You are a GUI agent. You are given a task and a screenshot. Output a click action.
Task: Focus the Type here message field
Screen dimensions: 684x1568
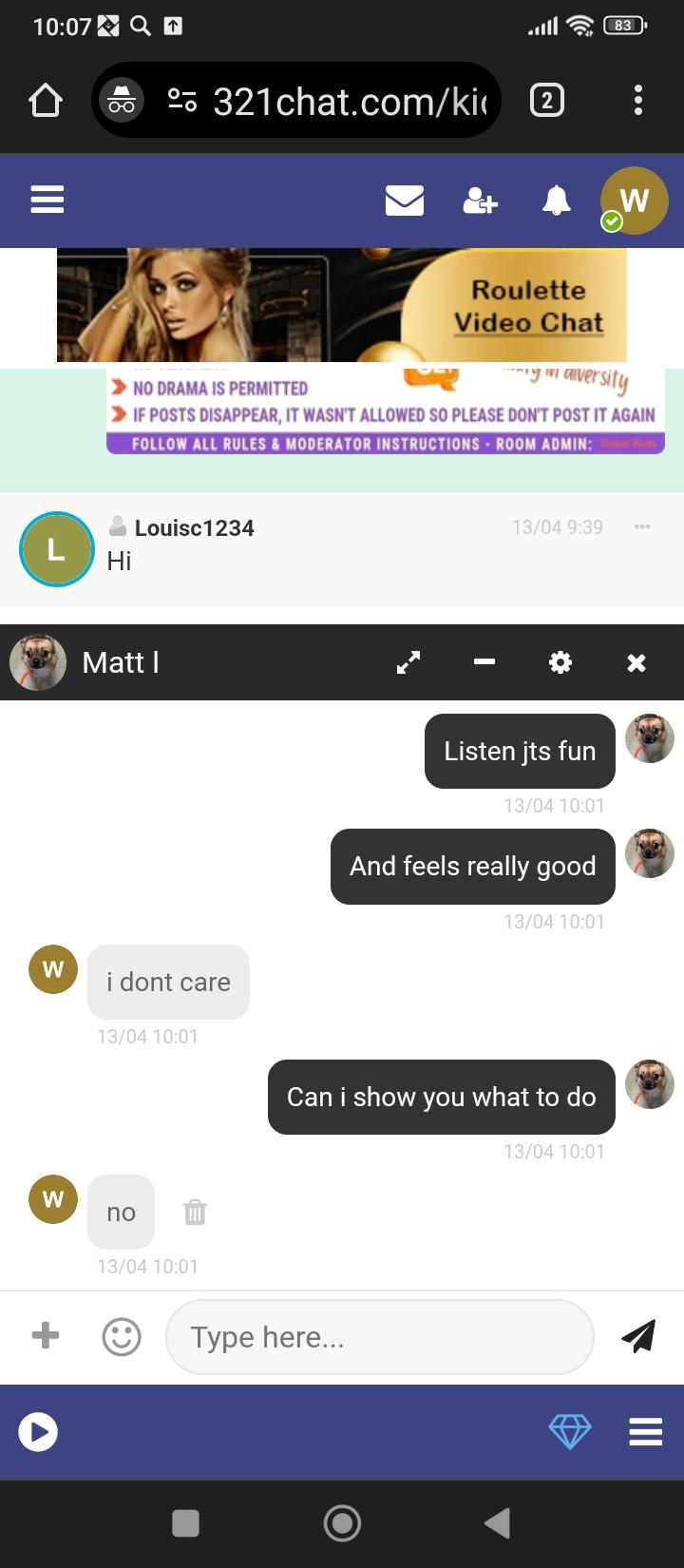[380, 1337]
